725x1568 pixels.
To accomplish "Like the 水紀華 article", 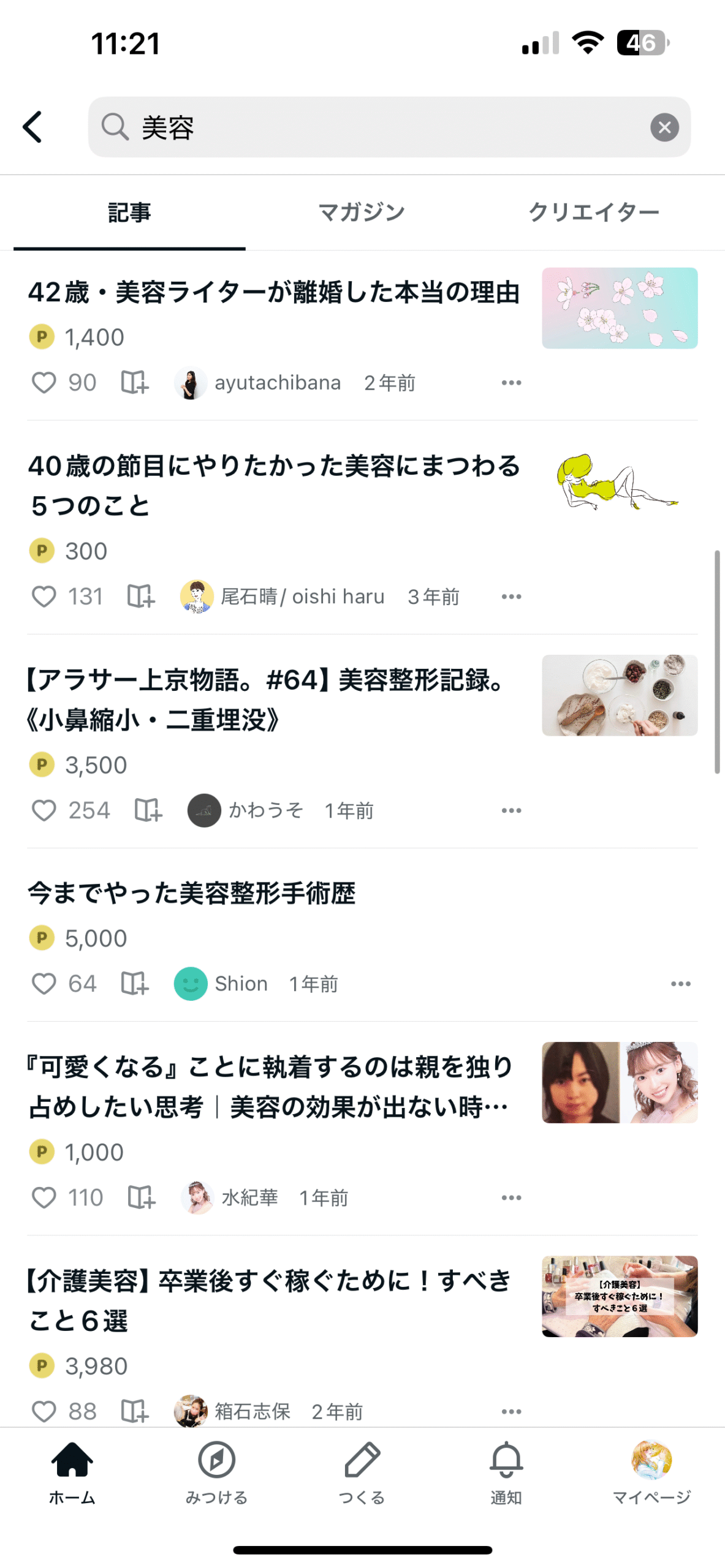I will click(x=44, y=1197).
